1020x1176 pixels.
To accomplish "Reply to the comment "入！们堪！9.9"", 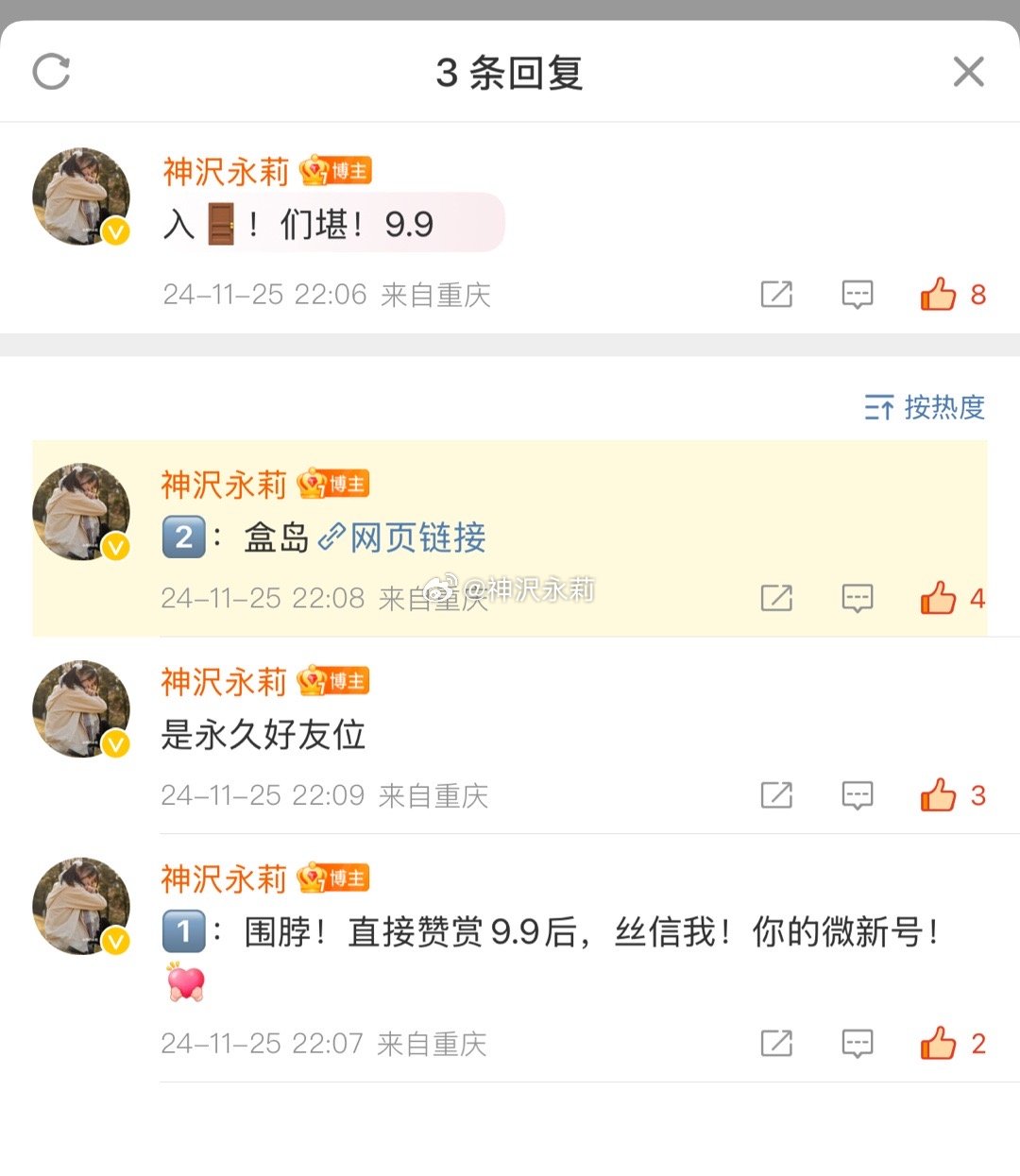I will coord(857,295).
